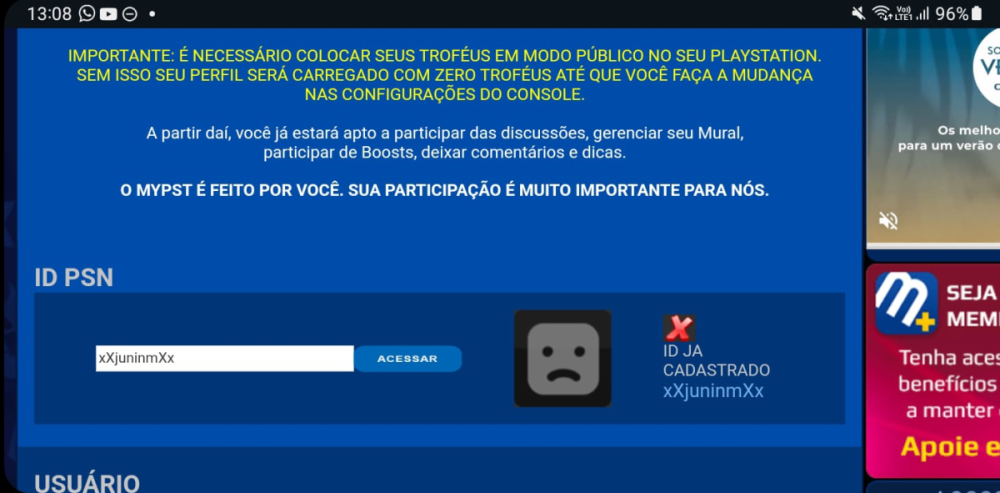
Task: Unmute the video ad
Action: click(888, 220)
